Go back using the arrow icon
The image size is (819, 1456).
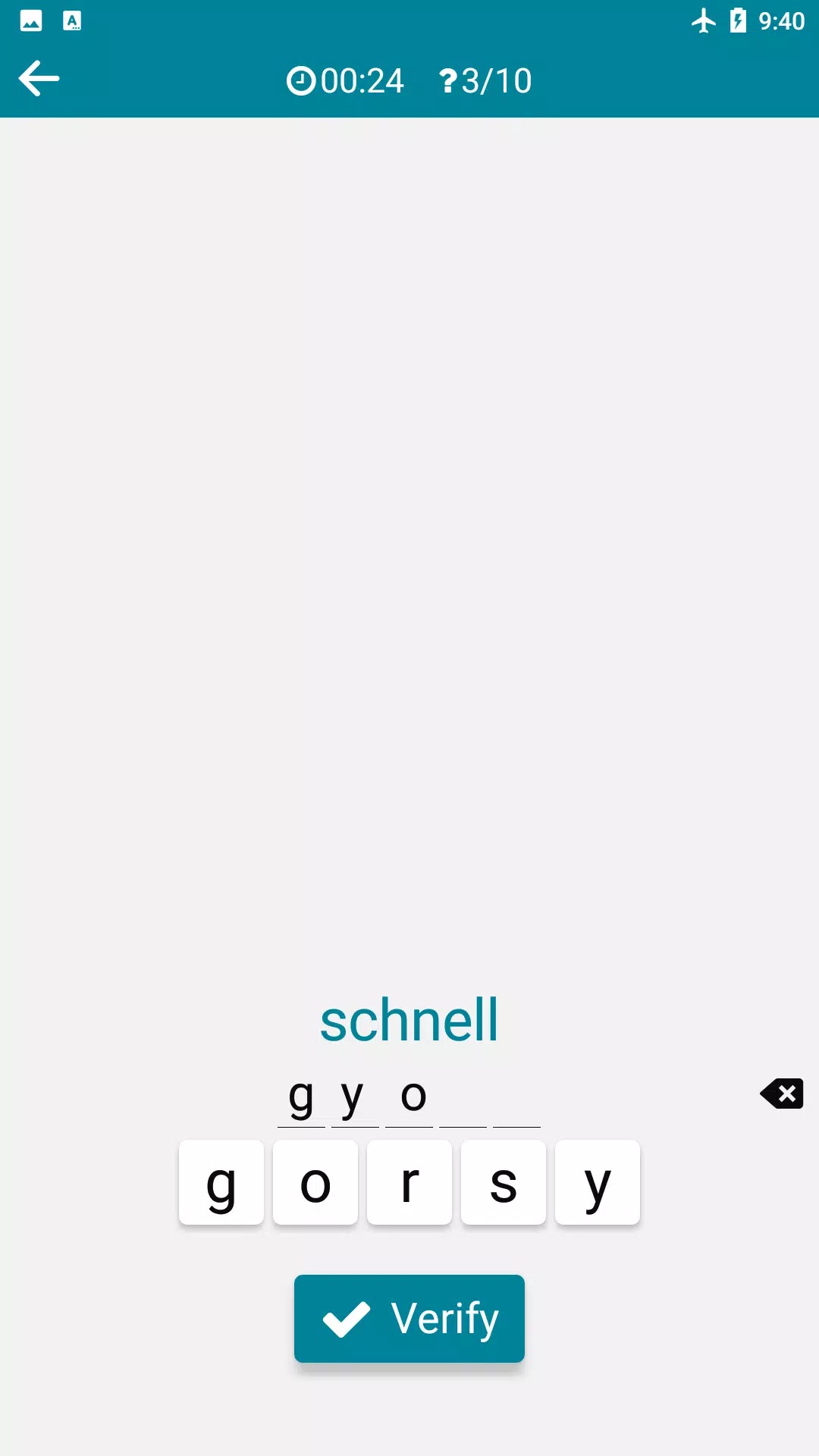[x=39, y=79]
